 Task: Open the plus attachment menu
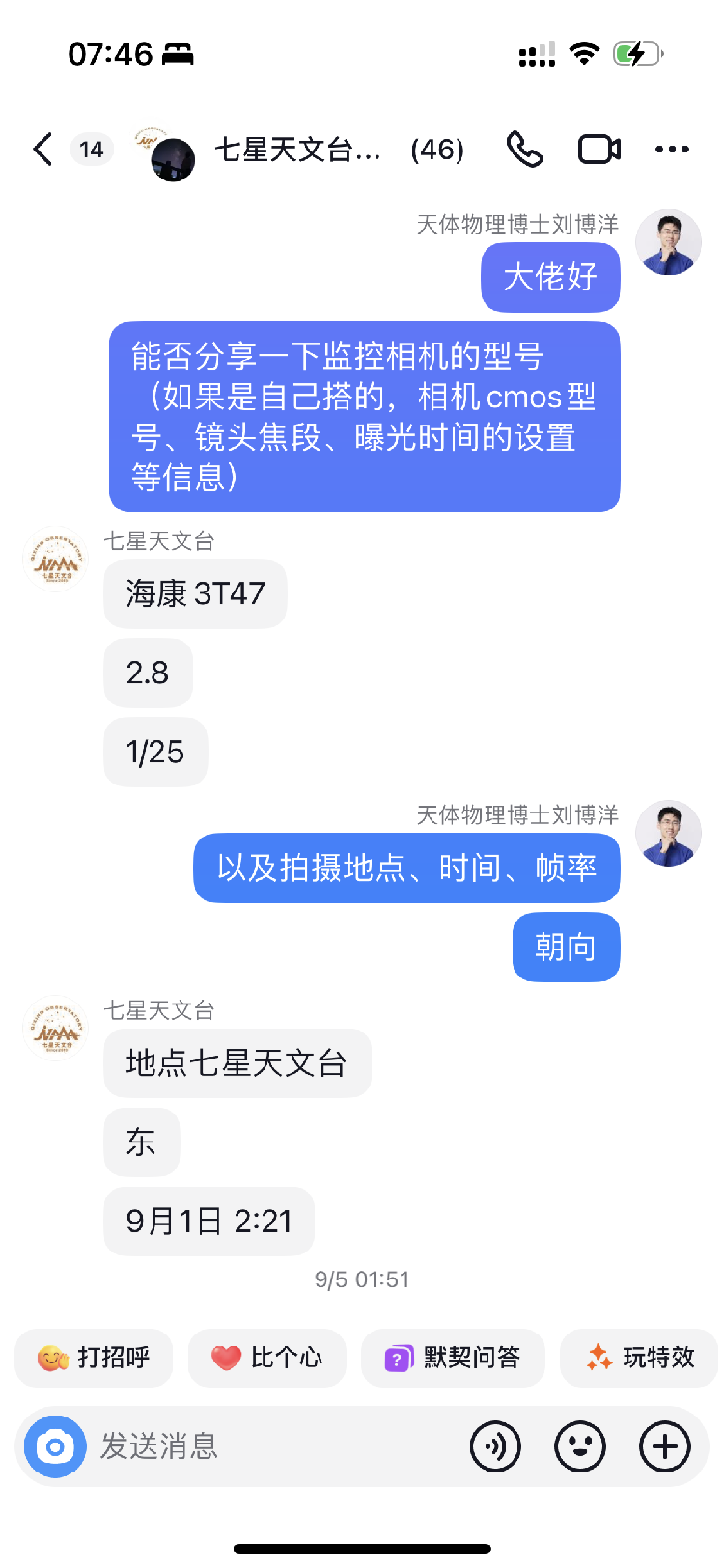tap(665, 1446)
